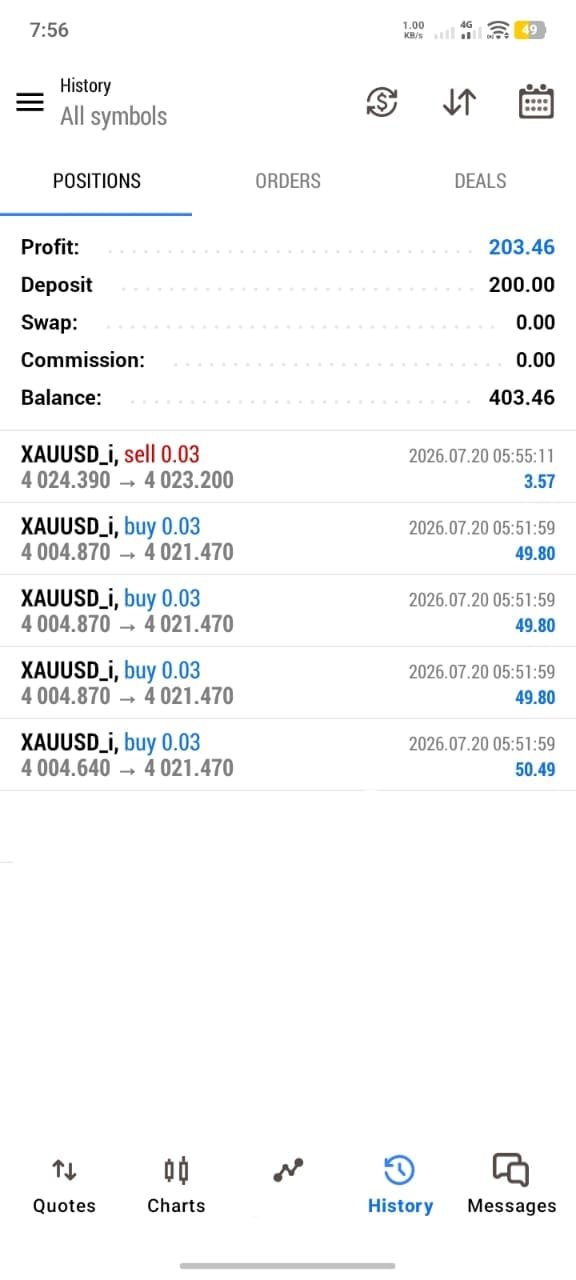Go to the Charts tab
Screen dimensions: 576x1280
tap(176, 1185)
